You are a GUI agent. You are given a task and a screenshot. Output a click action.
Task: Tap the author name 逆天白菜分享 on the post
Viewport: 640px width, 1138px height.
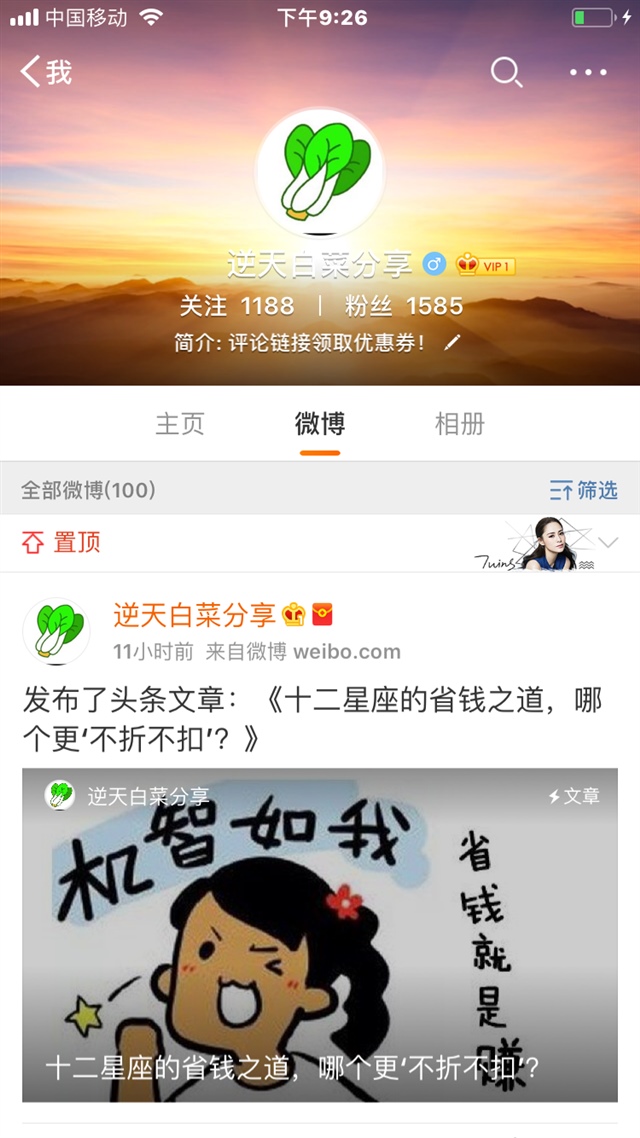pyautogui.click(x=194, y=615)
